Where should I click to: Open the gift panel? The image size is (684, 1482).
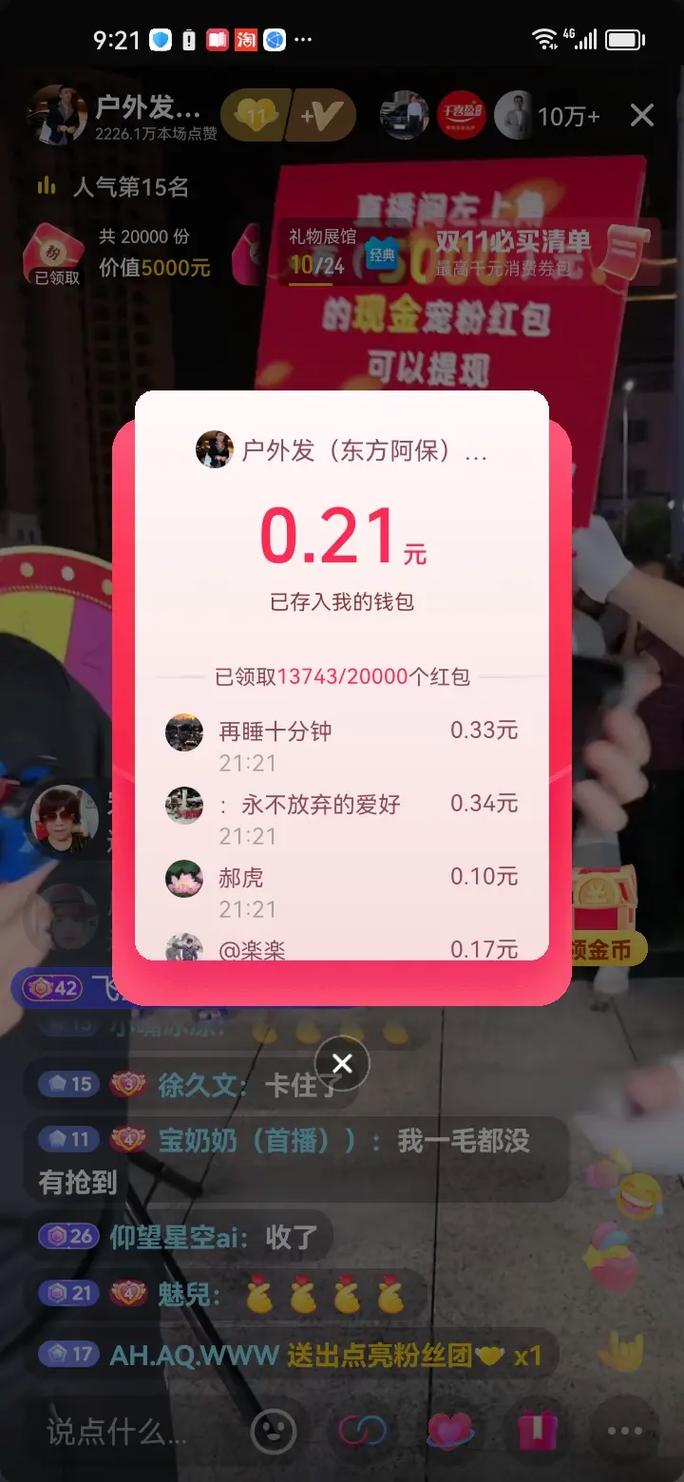[537, 1432]
